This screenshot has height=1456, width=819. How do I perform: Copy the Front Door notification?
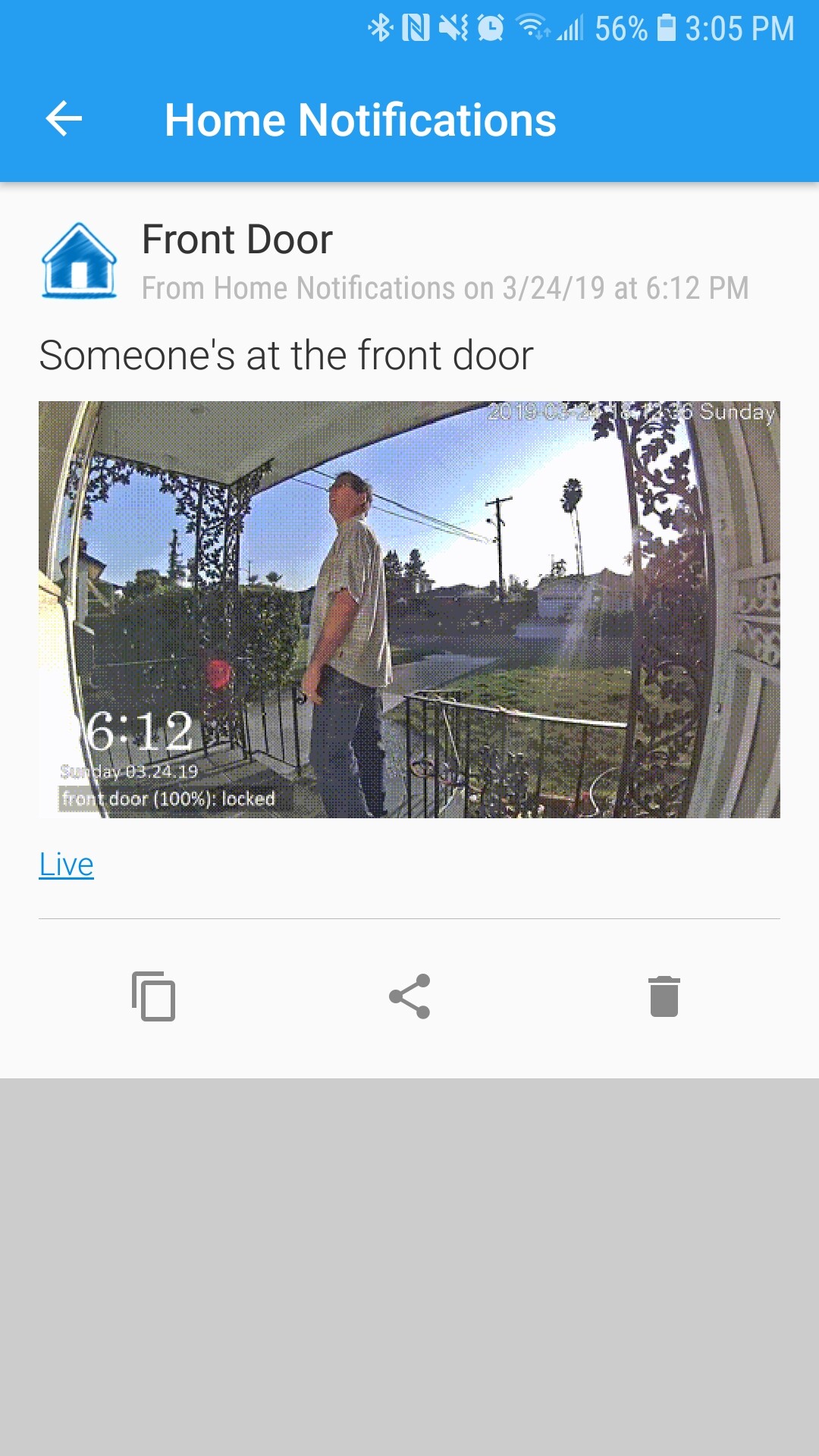[x=153, y=996]
